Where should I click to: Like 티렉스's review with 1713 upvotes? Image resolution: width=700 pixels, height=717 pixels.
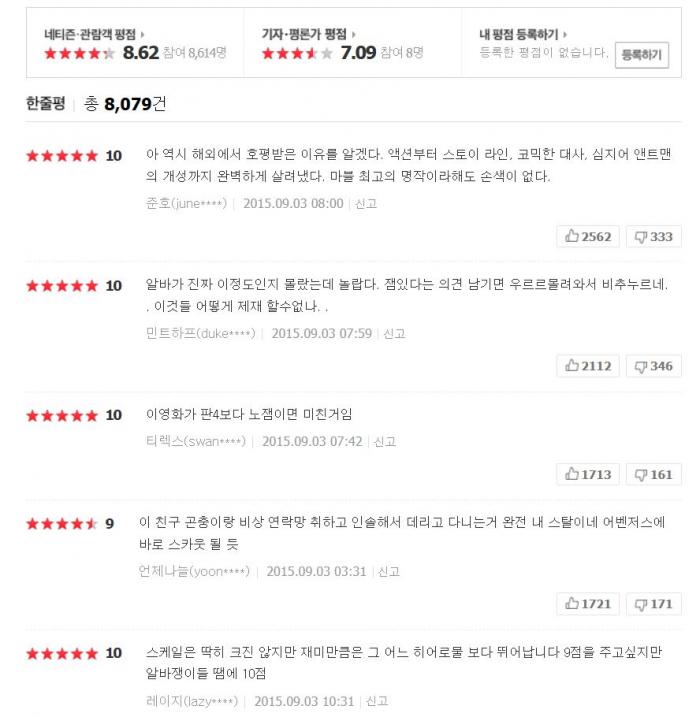click(588, 474)
